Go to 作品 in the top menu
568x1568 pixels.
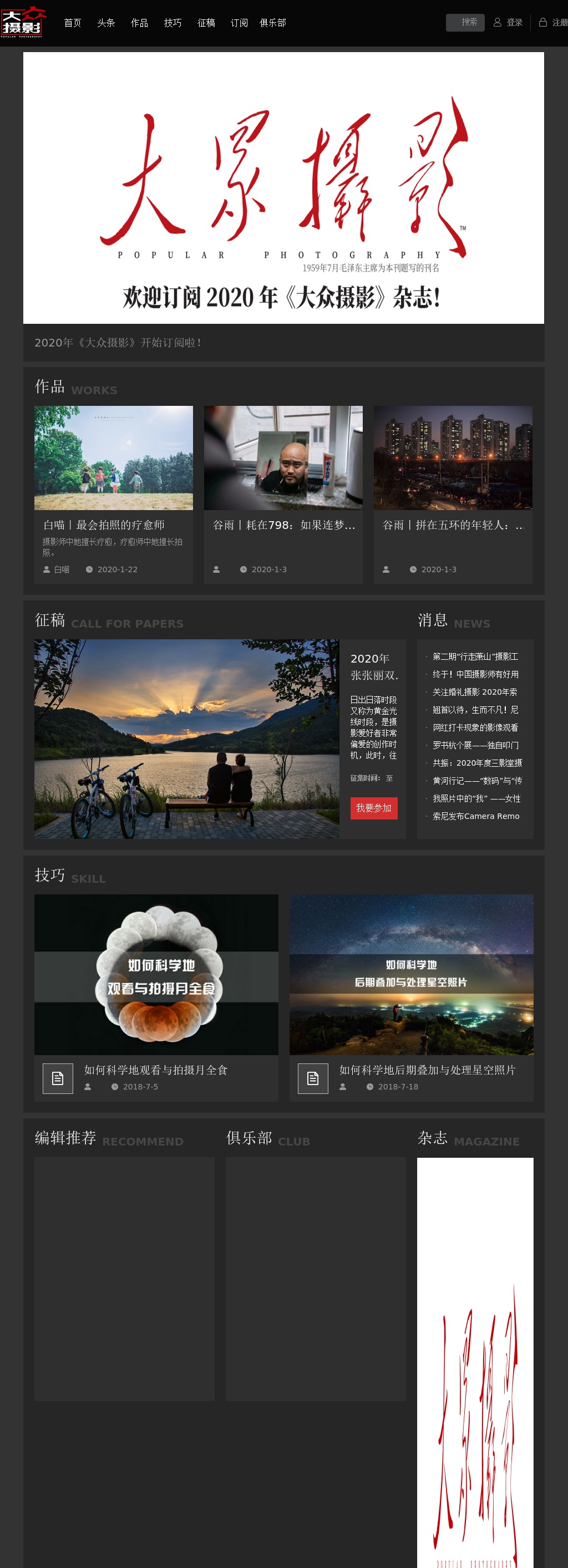click(x=139, y=23)
